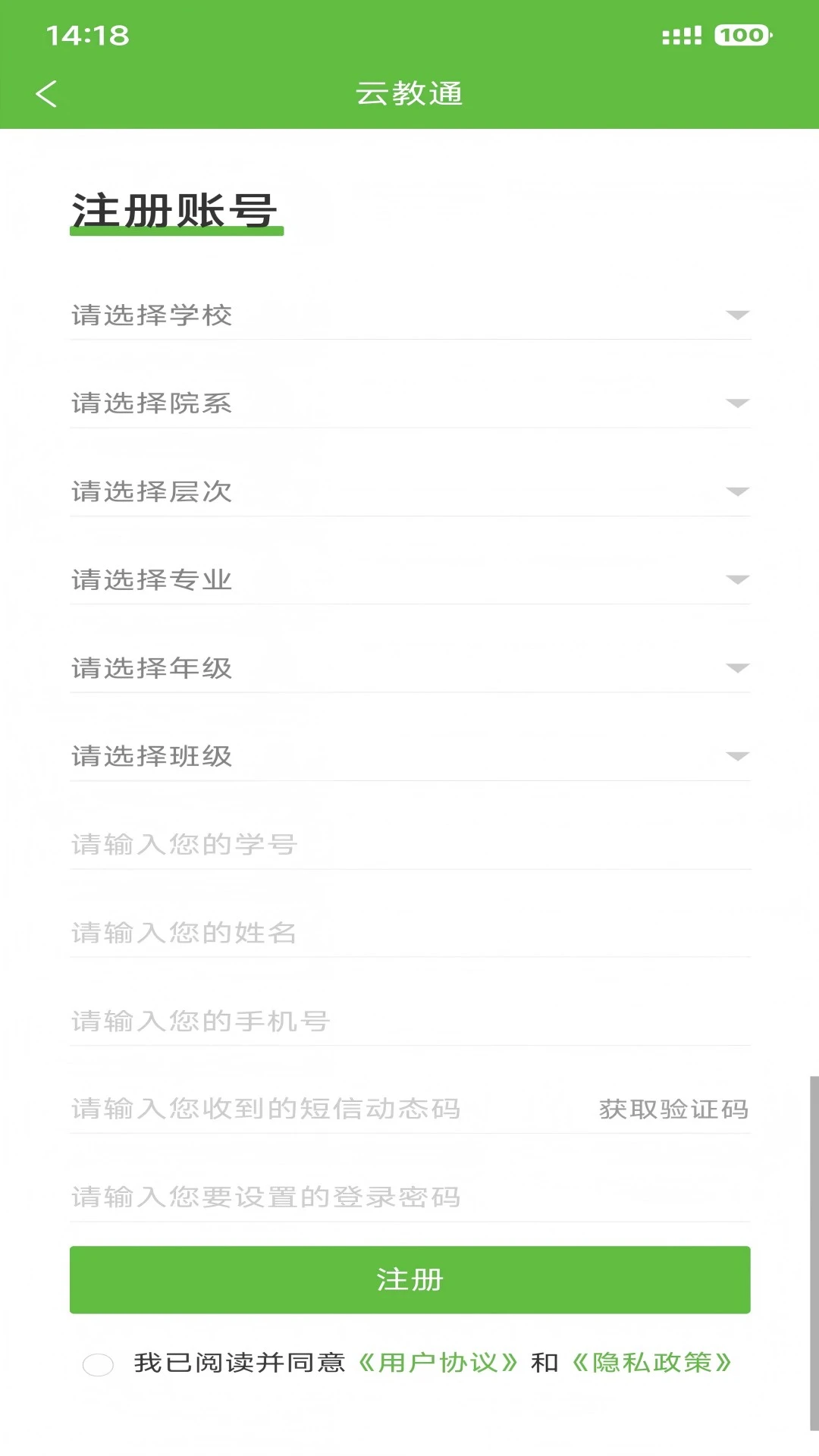
Task: Select a major via 请选择专业
Action: 409,579
